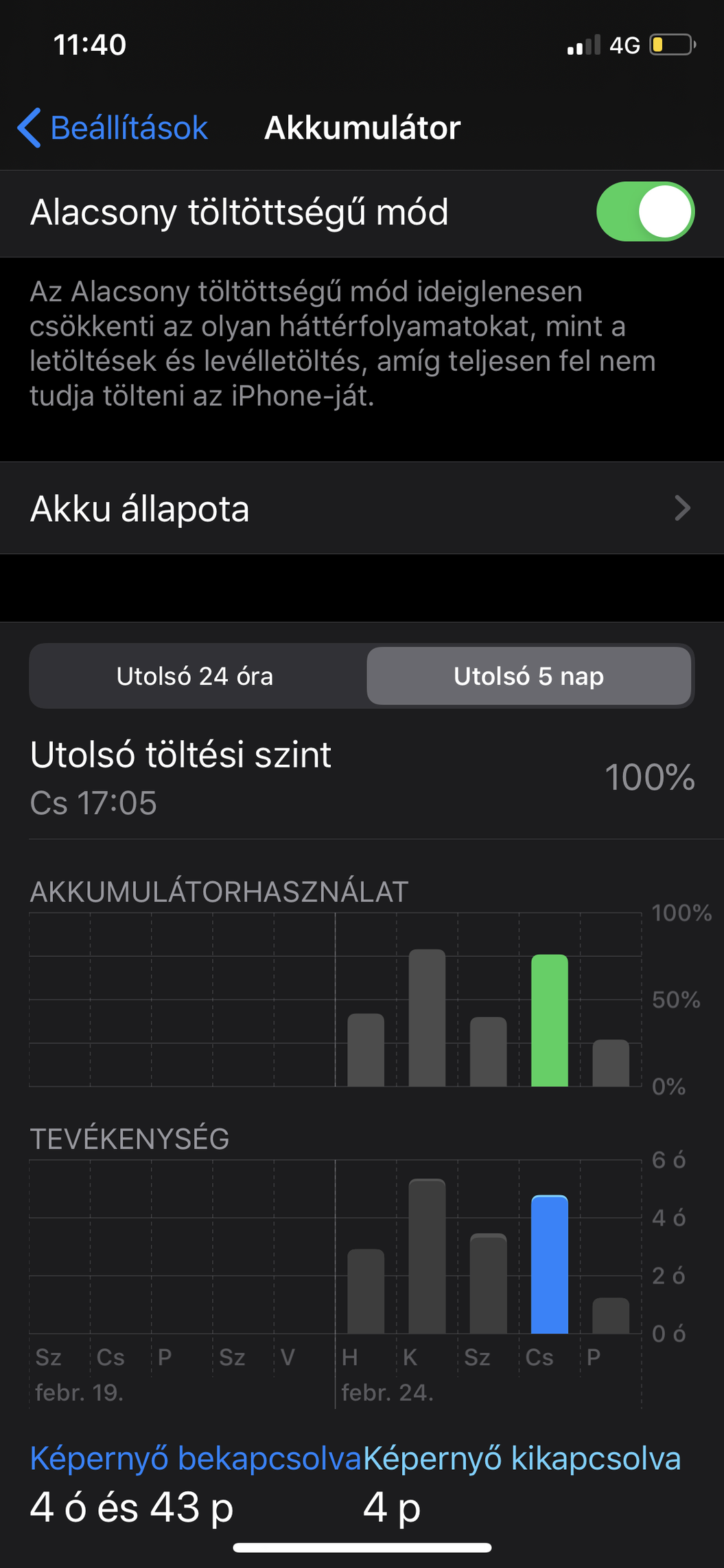
Task: Go back to Beállítások
Action: (113, 128)
